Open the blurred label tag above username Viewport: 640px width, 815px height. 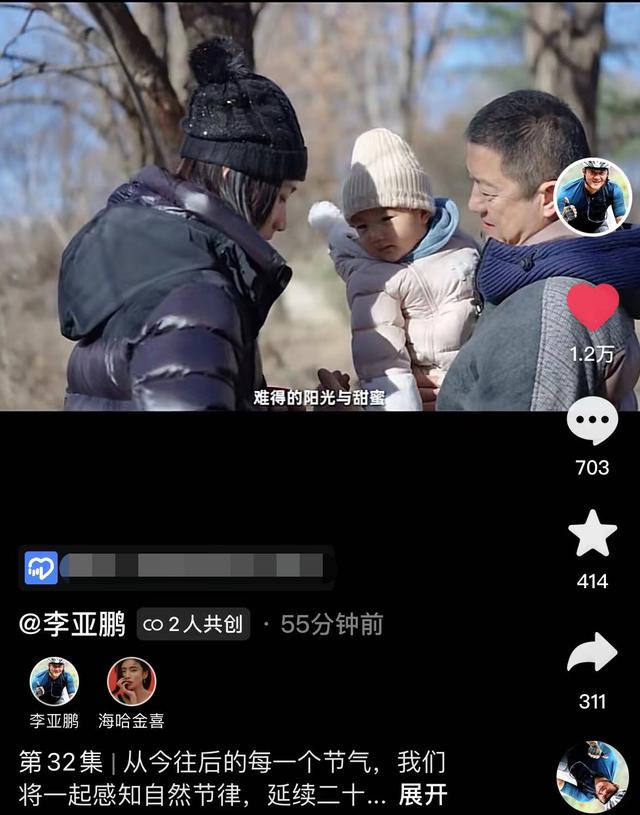176,567
